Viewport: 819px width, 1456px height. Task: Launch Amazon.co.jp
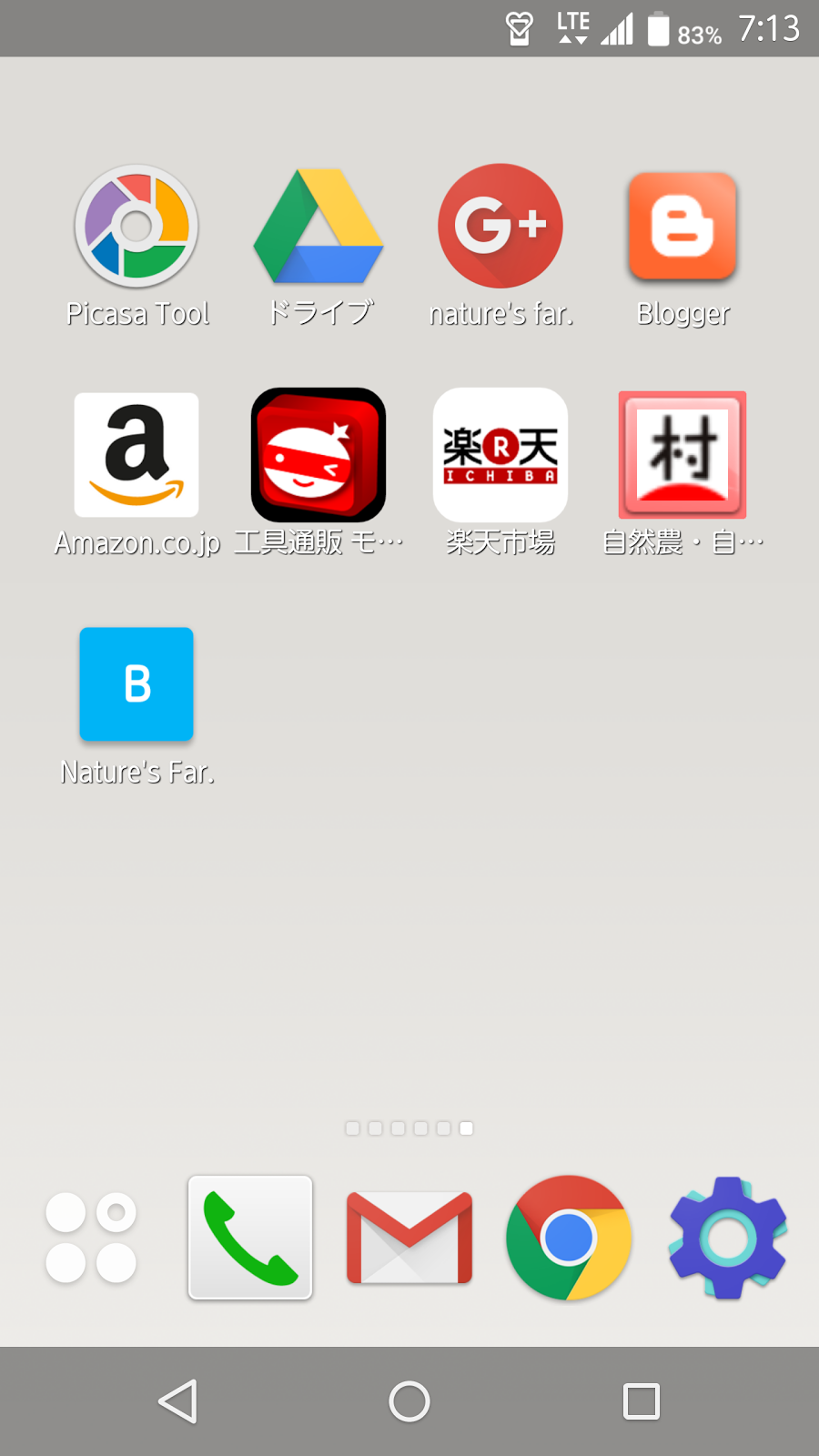[136, 455]
